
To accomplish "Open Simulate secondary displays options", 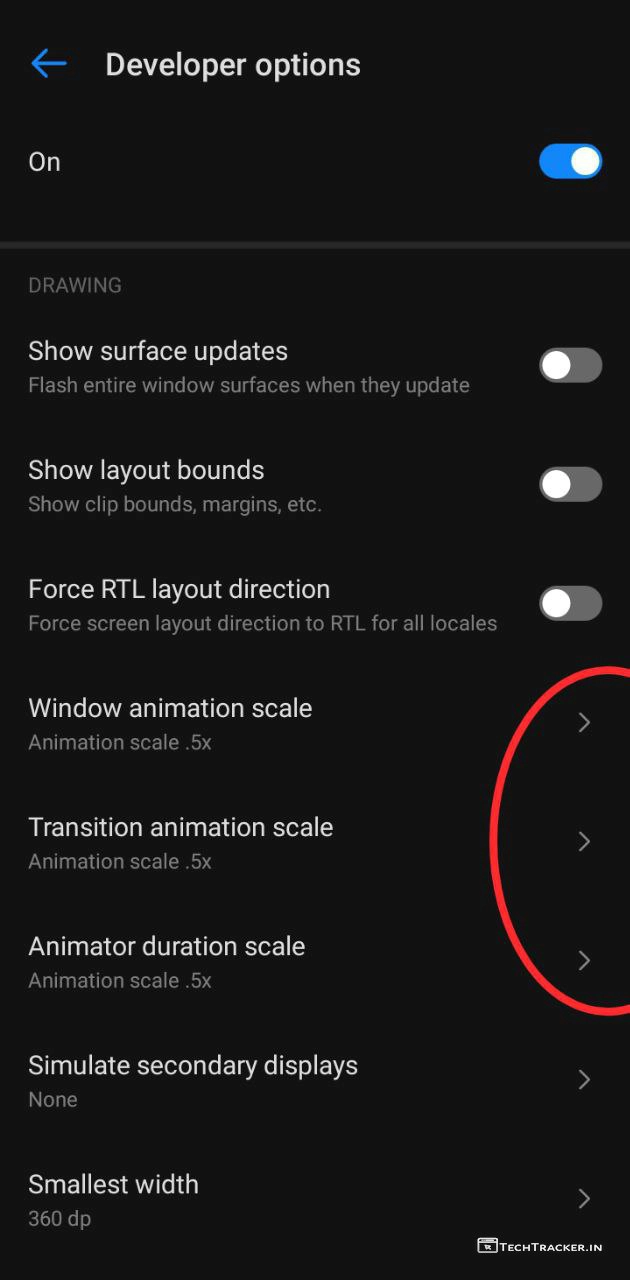I will pyautogui.click(x=300, y=1080).
